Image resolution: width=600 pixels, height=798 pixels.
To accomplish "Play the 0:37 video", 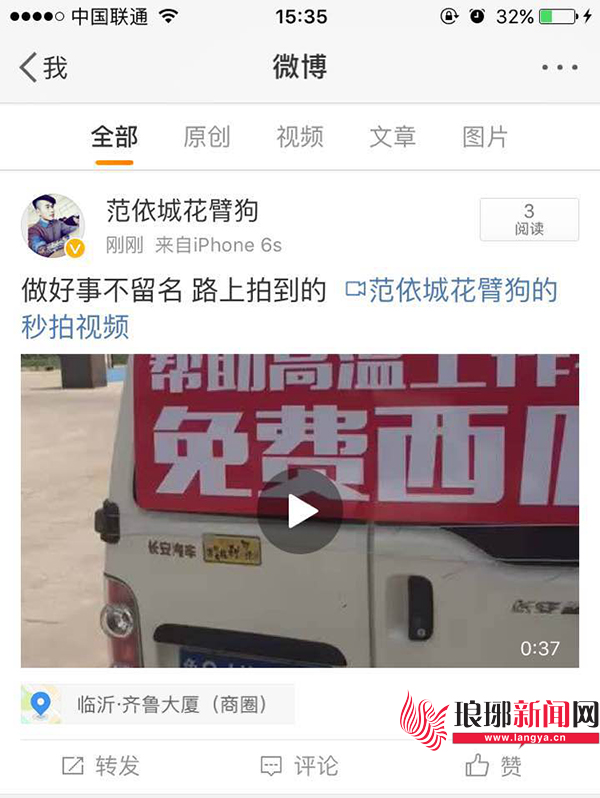I will 300,512.
